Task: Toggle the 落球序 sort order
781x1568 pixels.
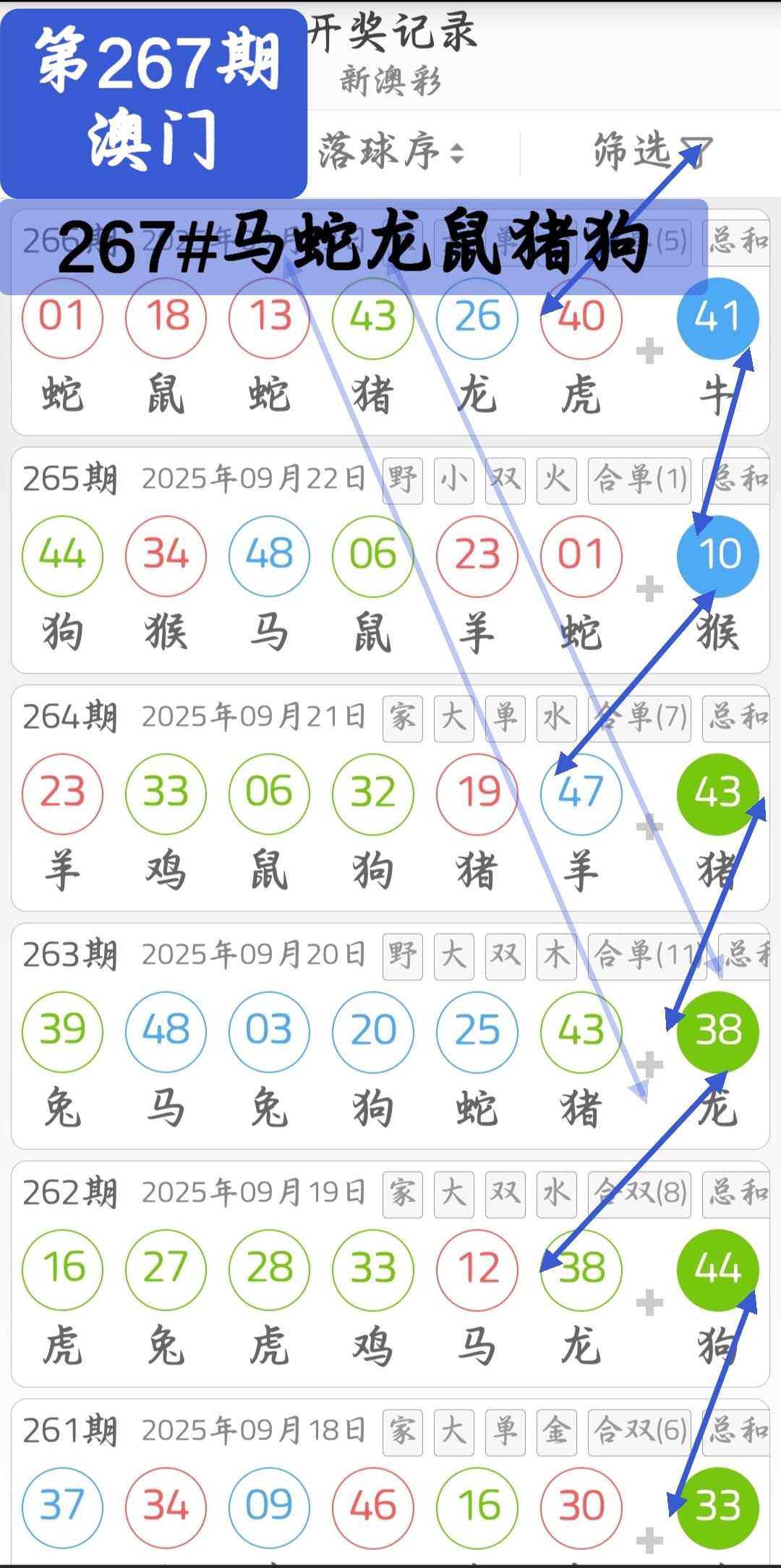Action: (x=391, y=152)
